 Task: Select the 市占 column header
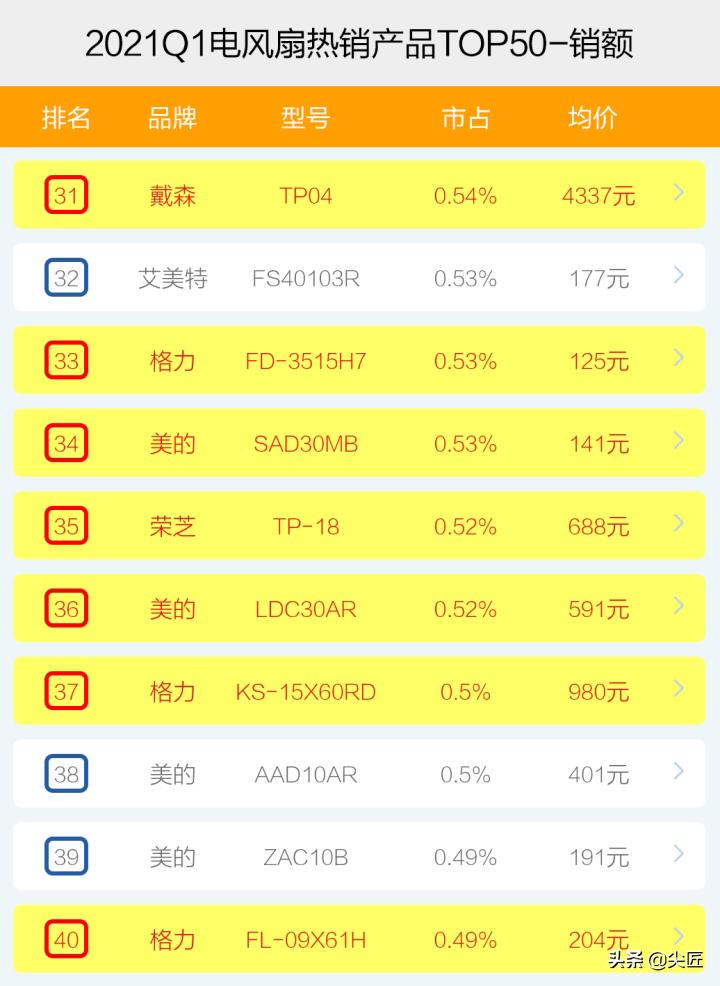[x=465, y=118]
